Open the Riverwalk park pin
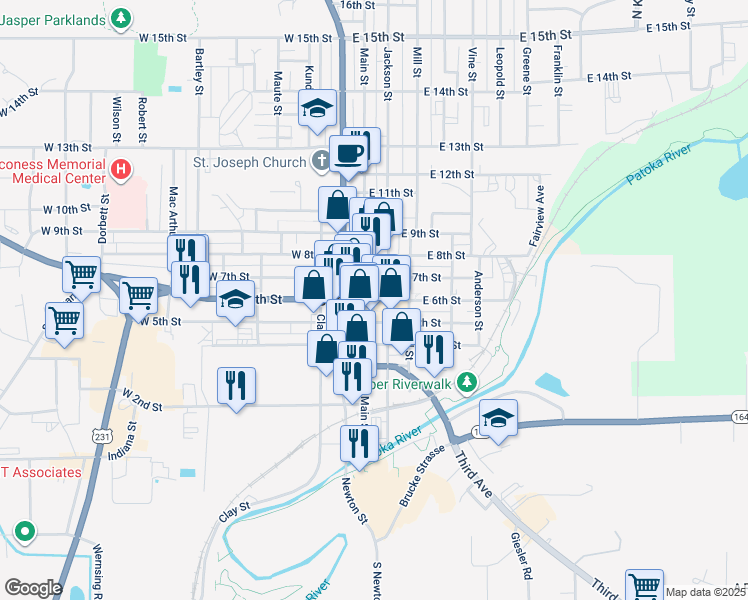 (x=467, y=383)
